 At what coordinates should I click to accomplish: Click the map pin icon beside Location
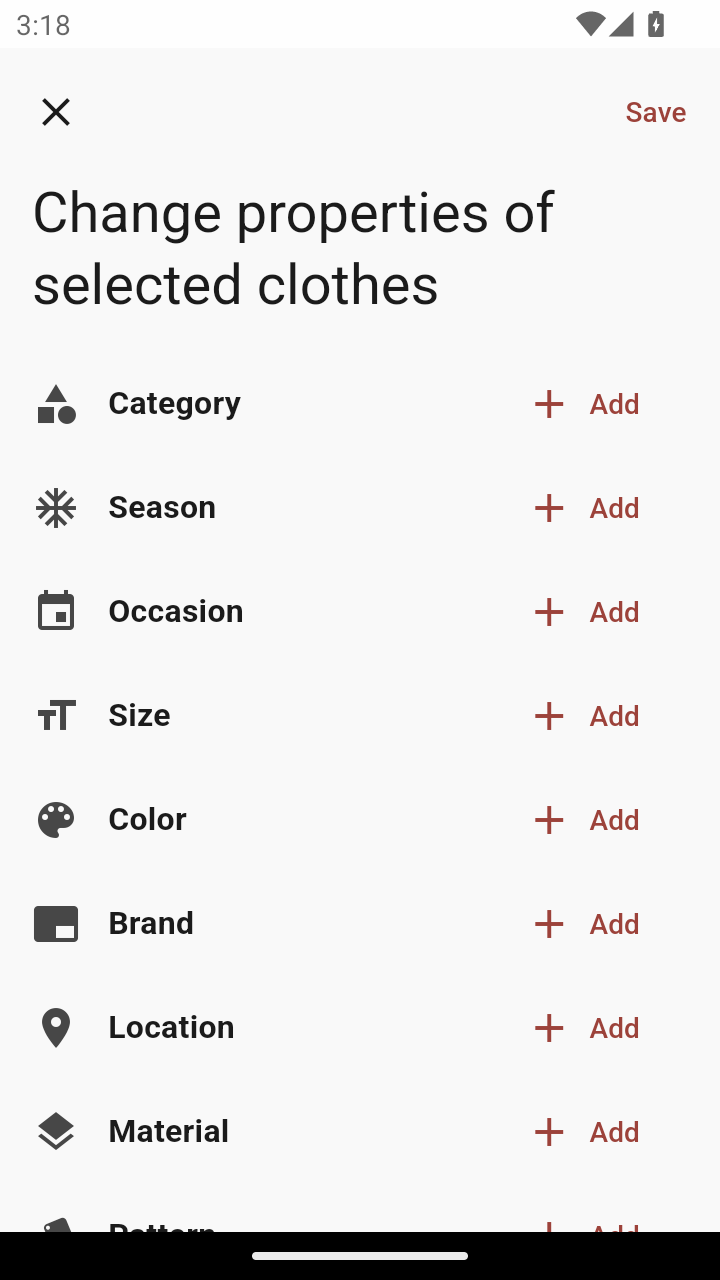coord(56,1027)
